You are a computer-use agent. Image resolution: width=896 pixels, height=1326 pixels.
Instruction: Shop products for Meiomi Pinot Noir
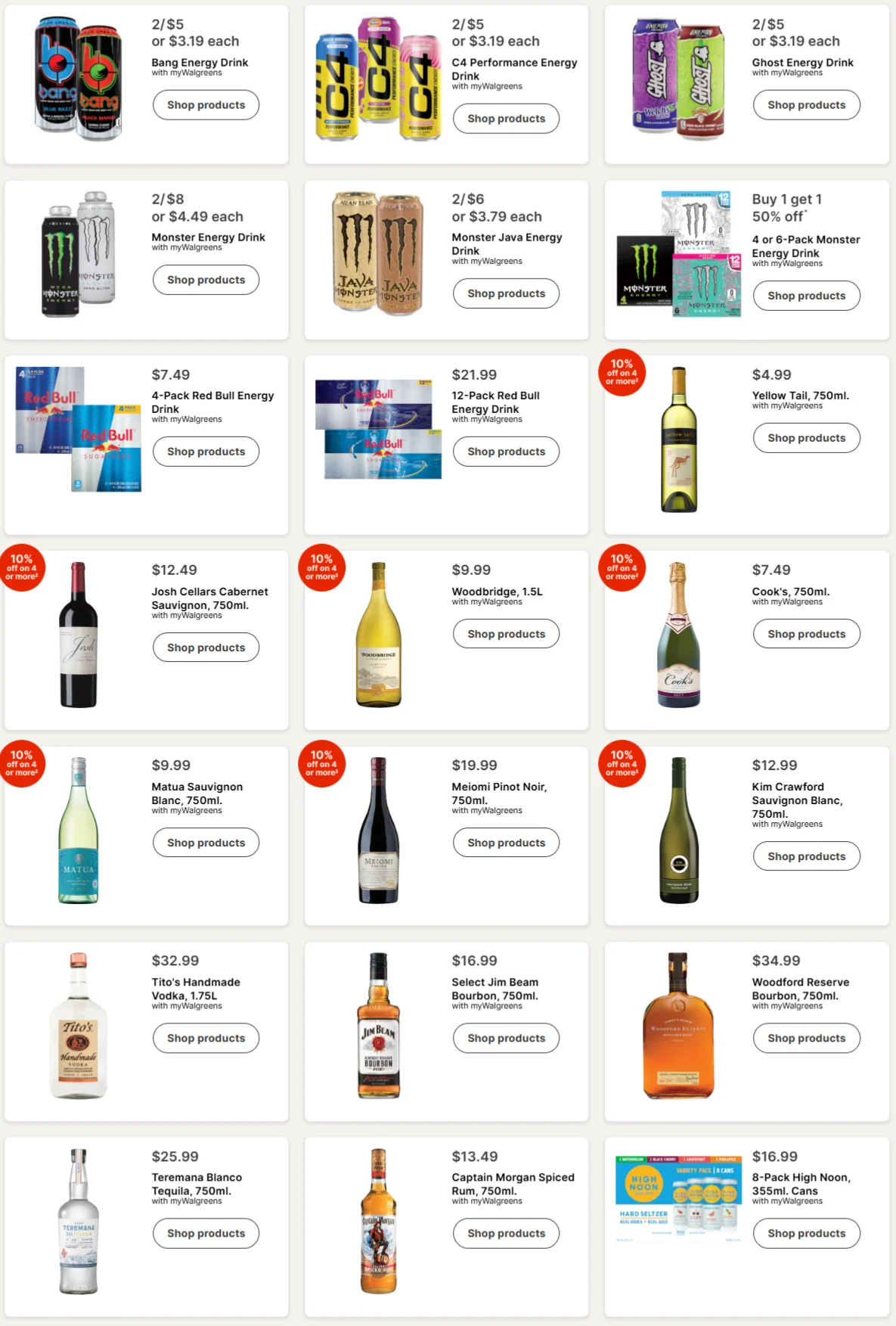point(506,843)
